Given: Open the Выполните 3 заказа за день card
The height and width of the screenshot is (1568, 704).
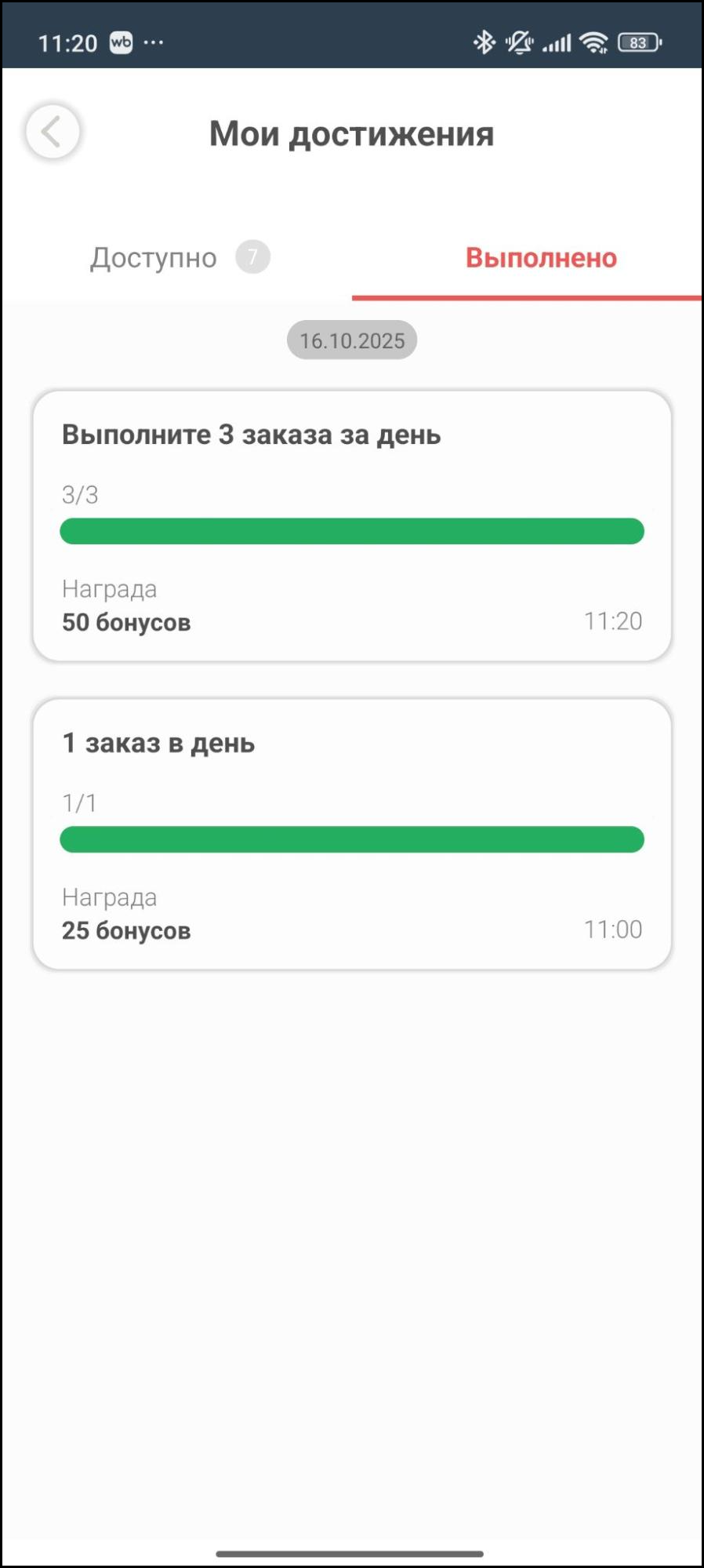Looking at the screenshot, I should [x=352, y=526].
